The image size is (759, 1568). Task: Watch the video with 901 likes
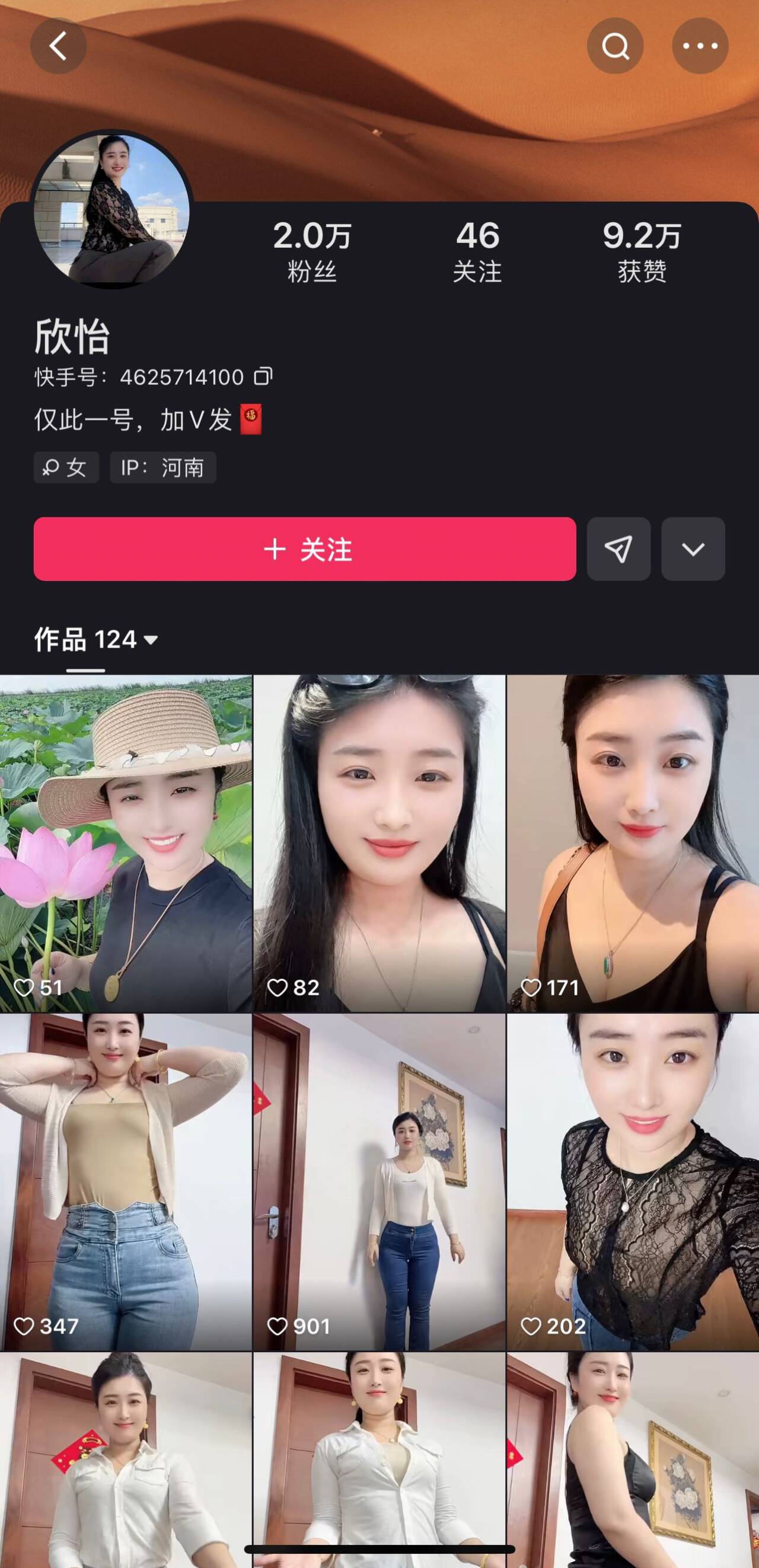(x=379, y=1181)
